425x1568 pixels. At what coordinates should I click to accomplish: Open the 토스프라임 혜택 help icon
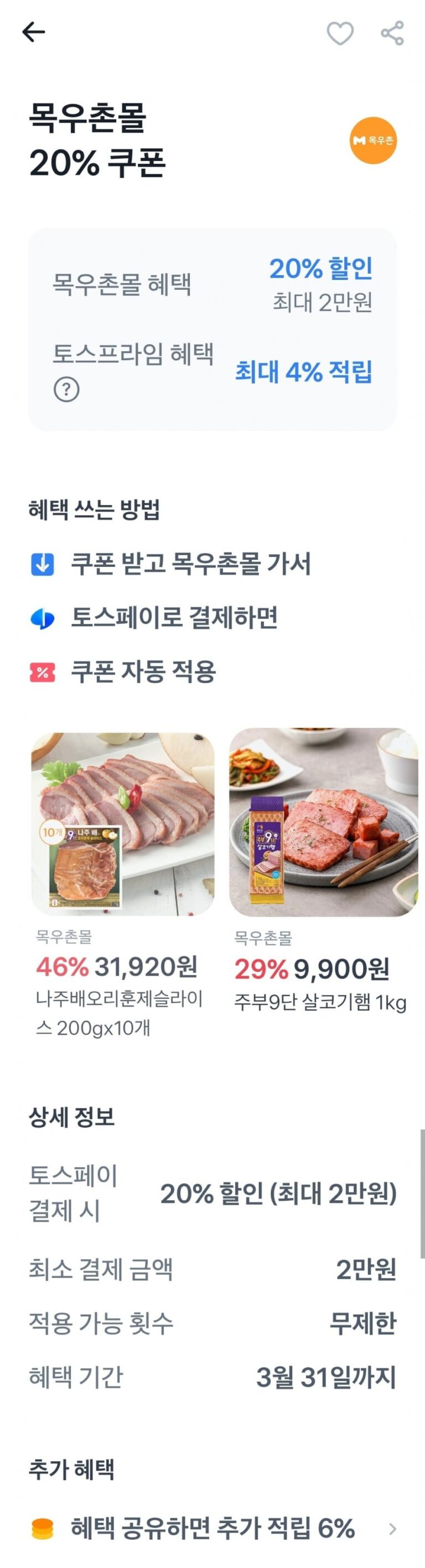66,389
